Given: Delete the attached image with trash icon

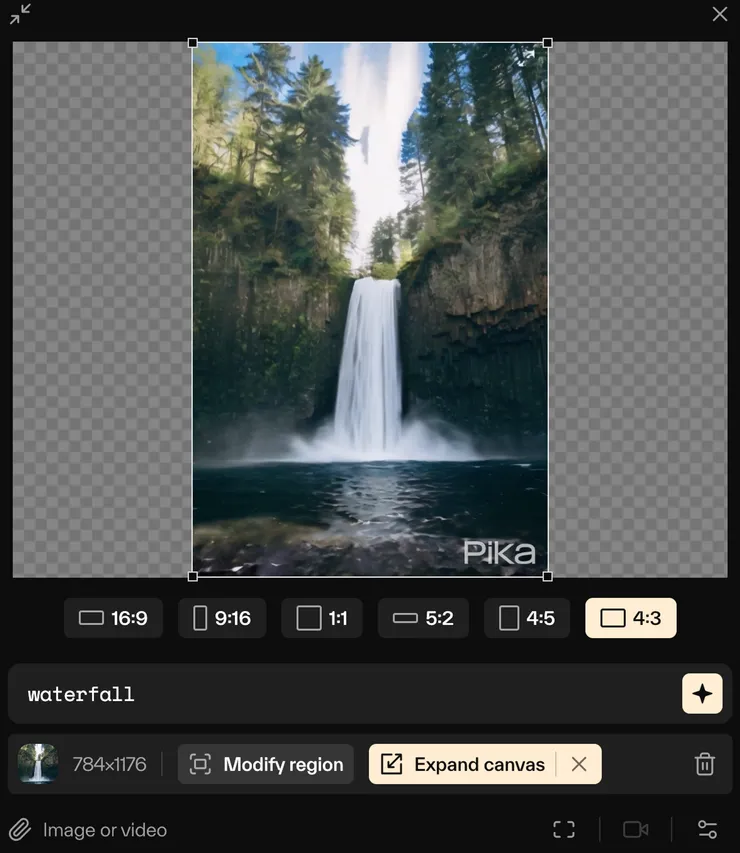Looking at the screenshot, I should coord(705,764).
